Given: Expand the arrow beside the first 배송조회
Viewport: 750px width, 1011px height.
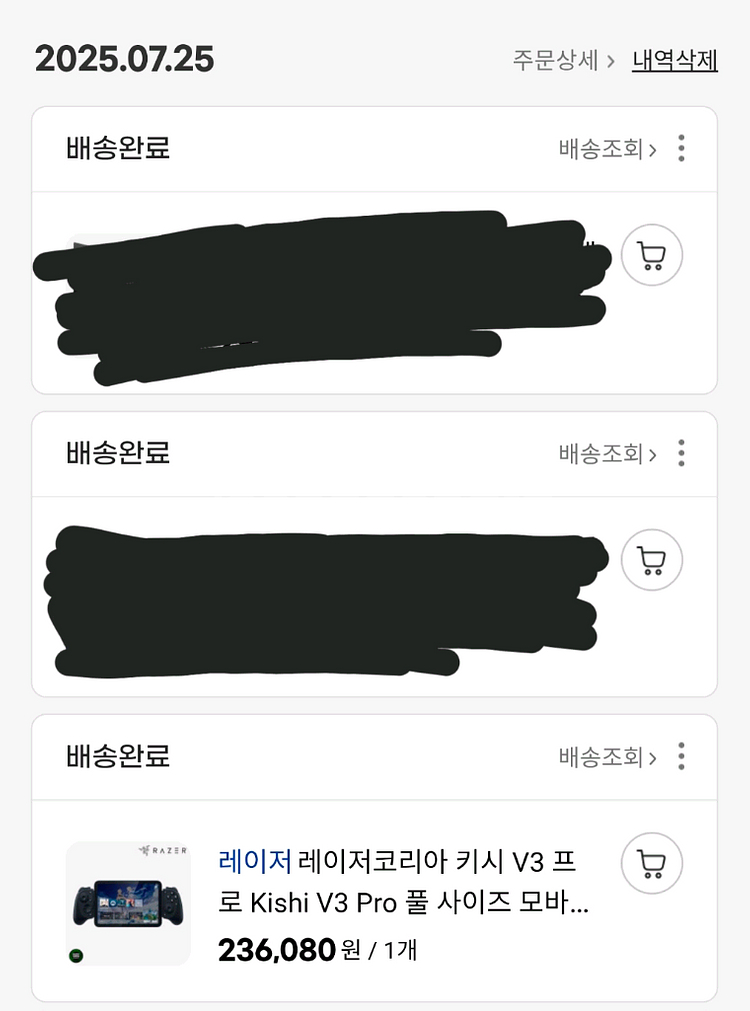Looking at the screenshot, I should pyautogui.click(x=654, y=148).
